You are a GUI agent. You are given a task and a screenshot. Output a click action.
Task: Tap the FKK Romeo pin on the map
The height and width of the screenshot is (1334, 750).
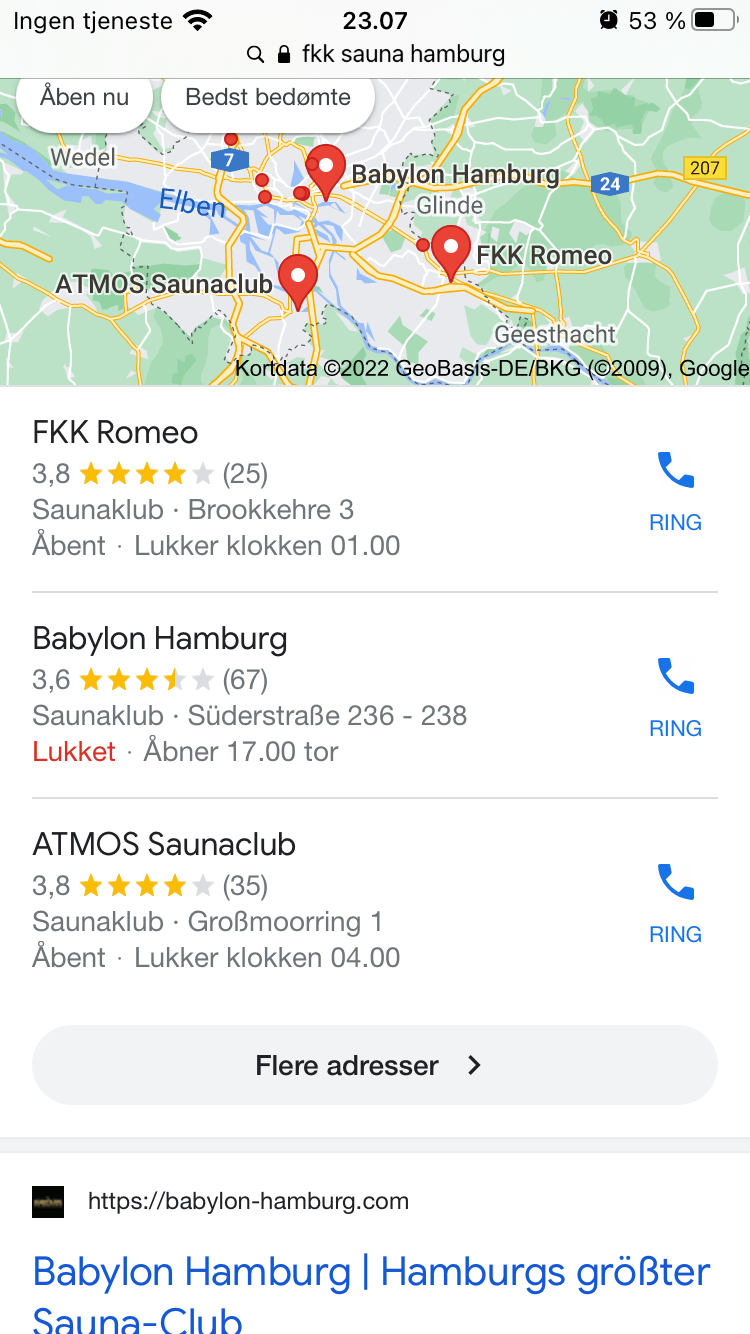(x=451, y=252)
